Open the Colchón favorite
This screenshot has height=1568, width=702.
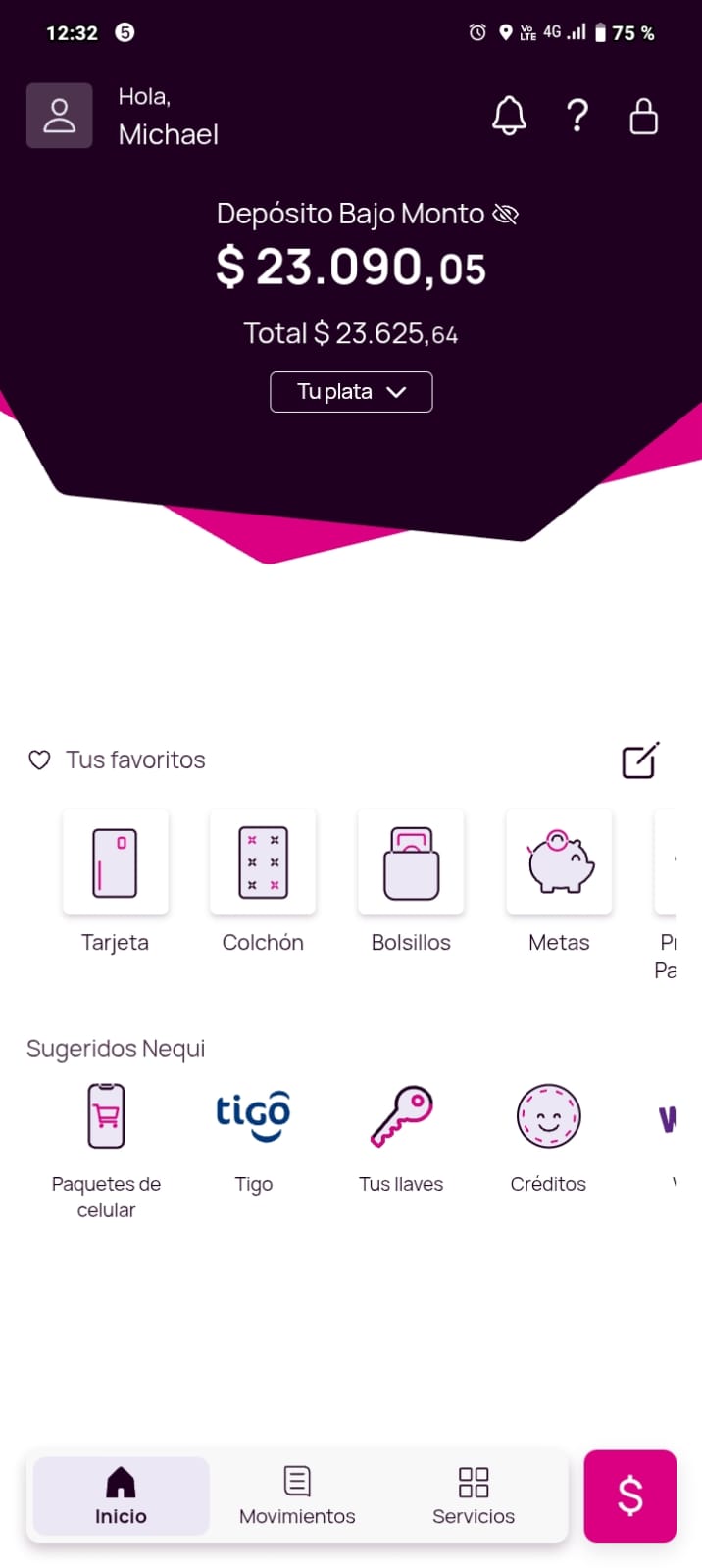(263, 863)
